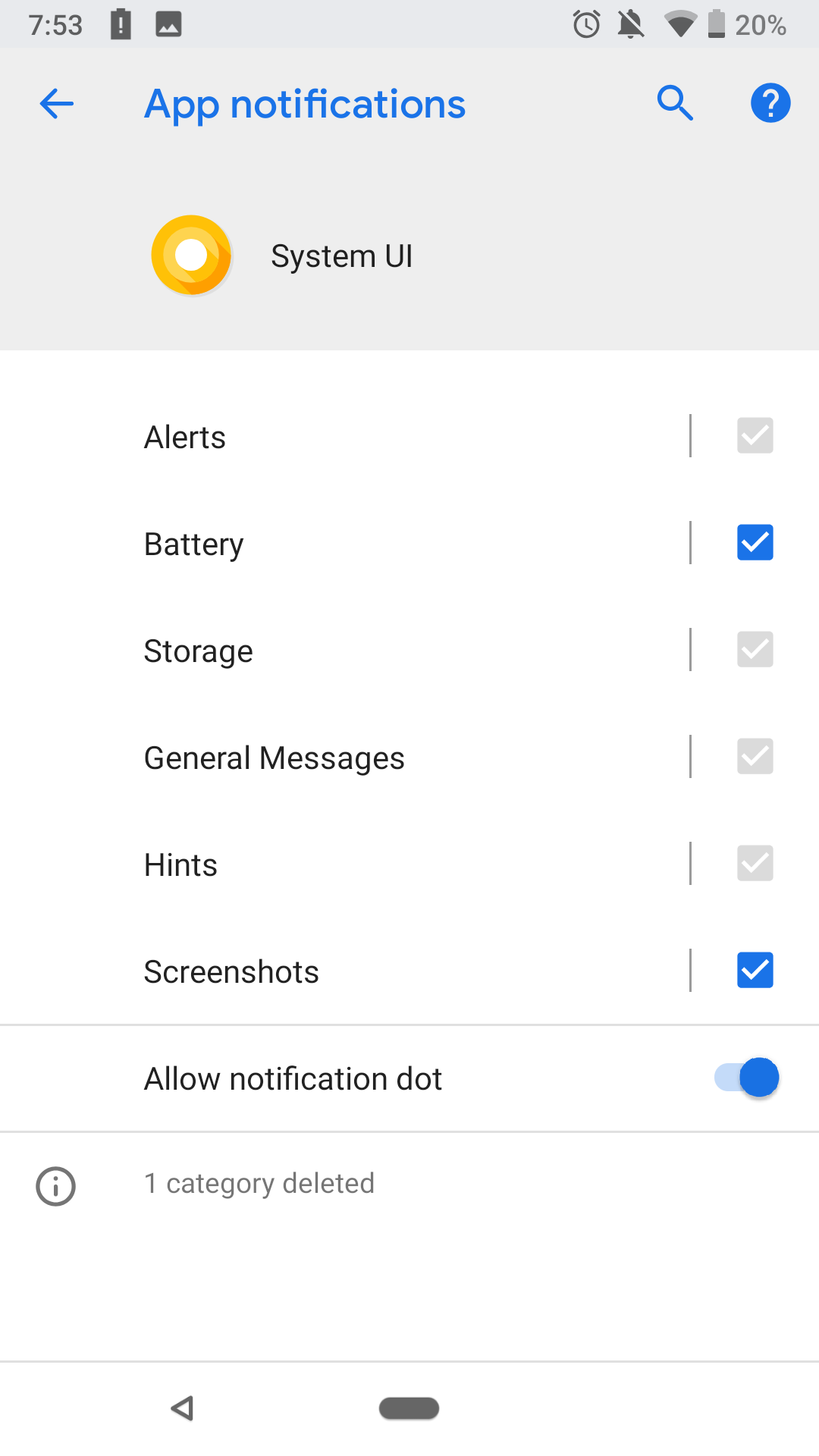This screenshot has height=1456, width=819.
Task: Toggle off Allow notification dot
Action: (747, 1078)
